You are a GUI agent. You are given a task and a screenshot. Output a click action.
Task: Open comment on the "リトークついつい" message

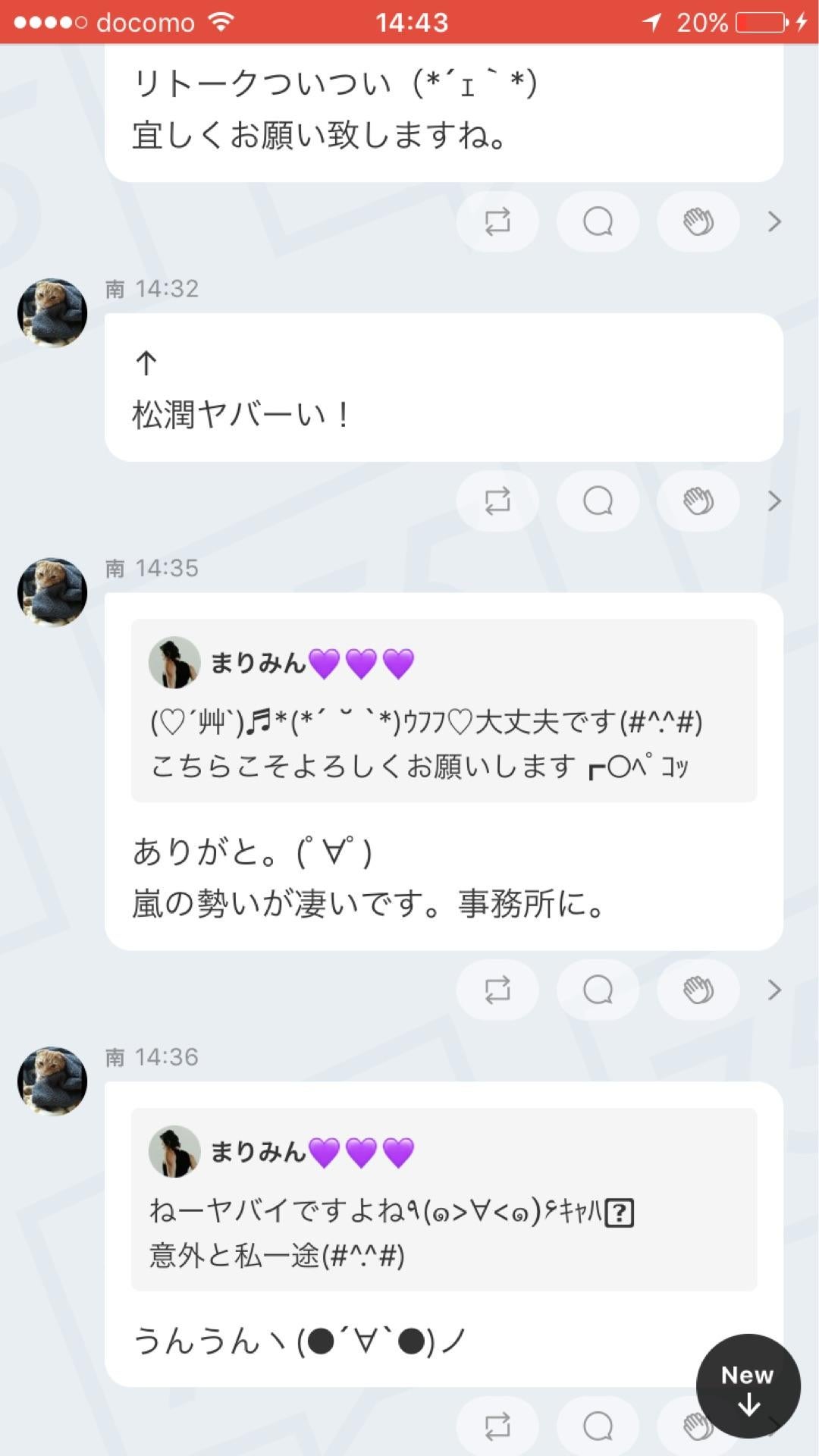(598, 221)
